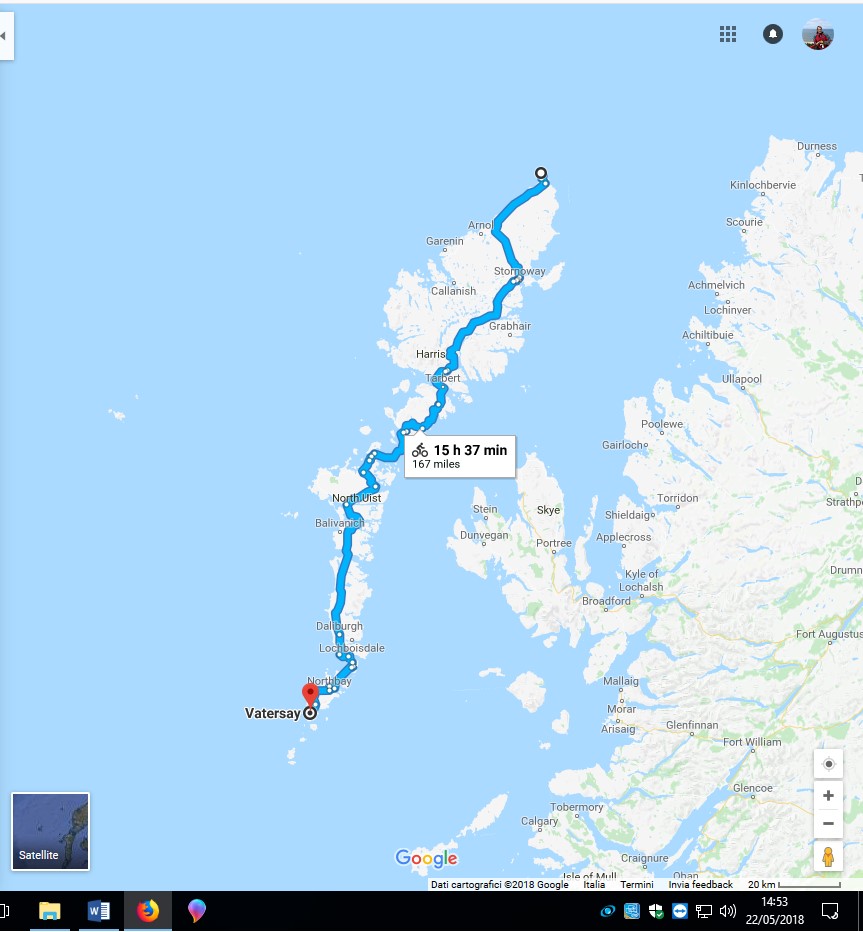Open the Termini link
Viewport: 863px width, 932px height.
636,885
